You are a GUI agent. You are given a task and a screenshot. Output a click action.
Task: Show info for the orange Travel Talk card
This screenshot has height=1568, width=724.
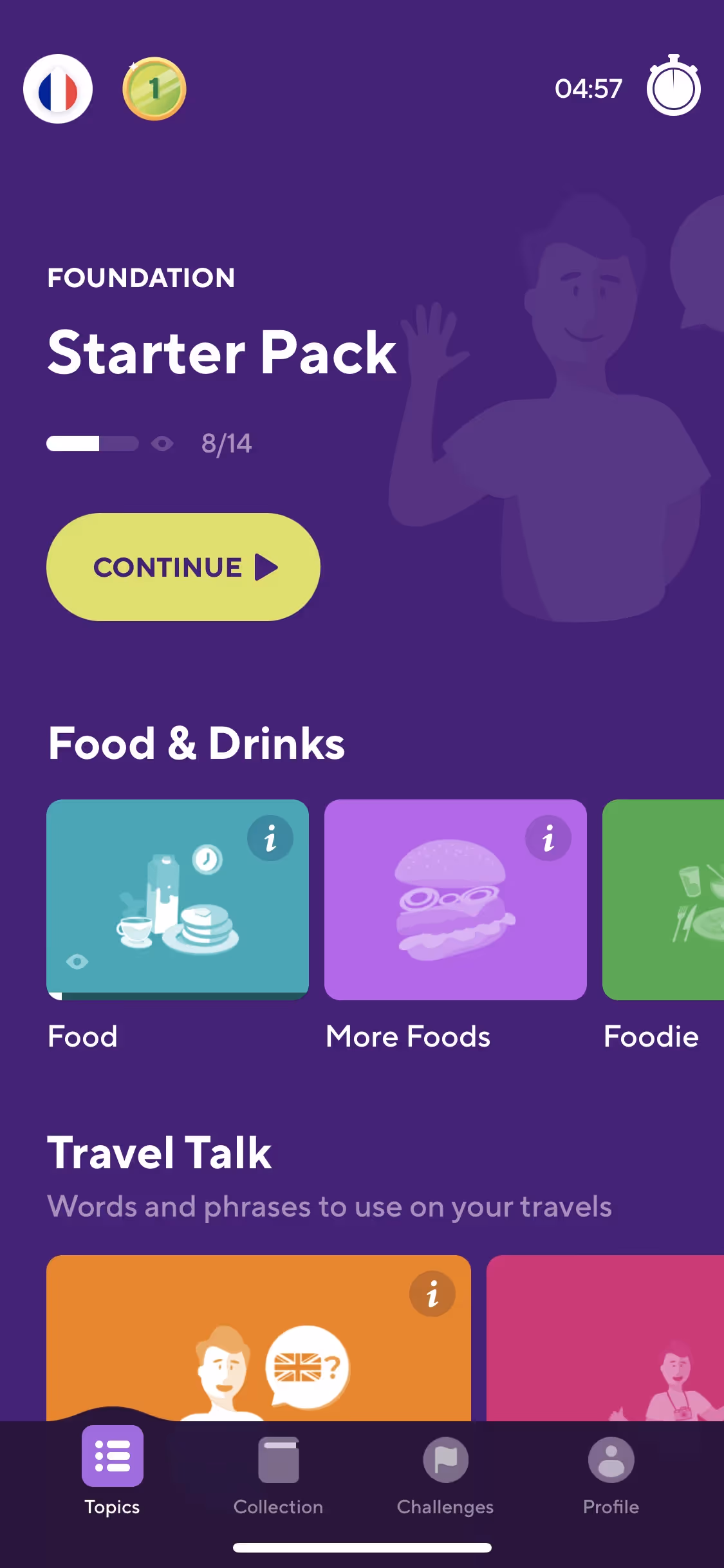coord(432,1294)
